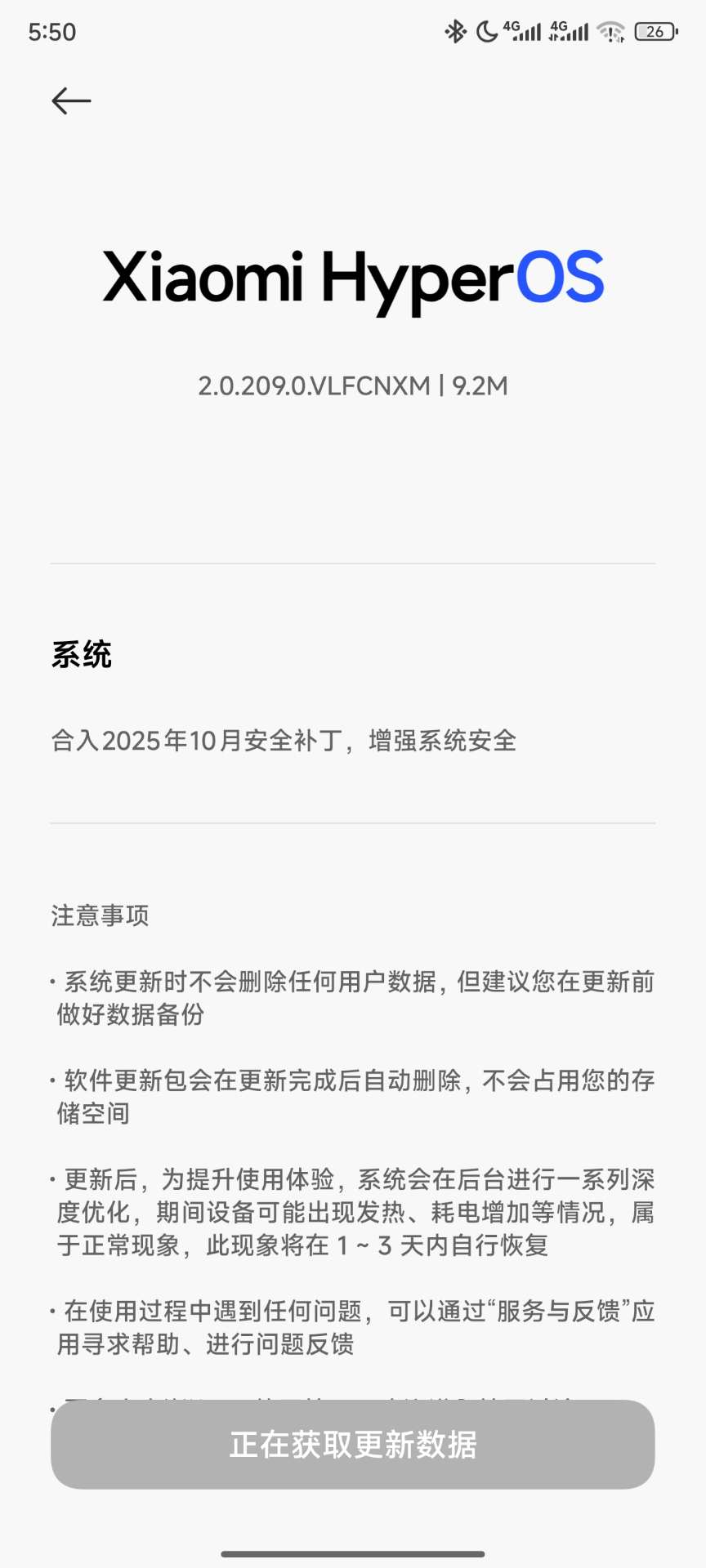The height and width of the screenshot is (1568, 706).
Task: Go back using the top-left arrow
Action: pyautogui.click(x=71, y=101)
